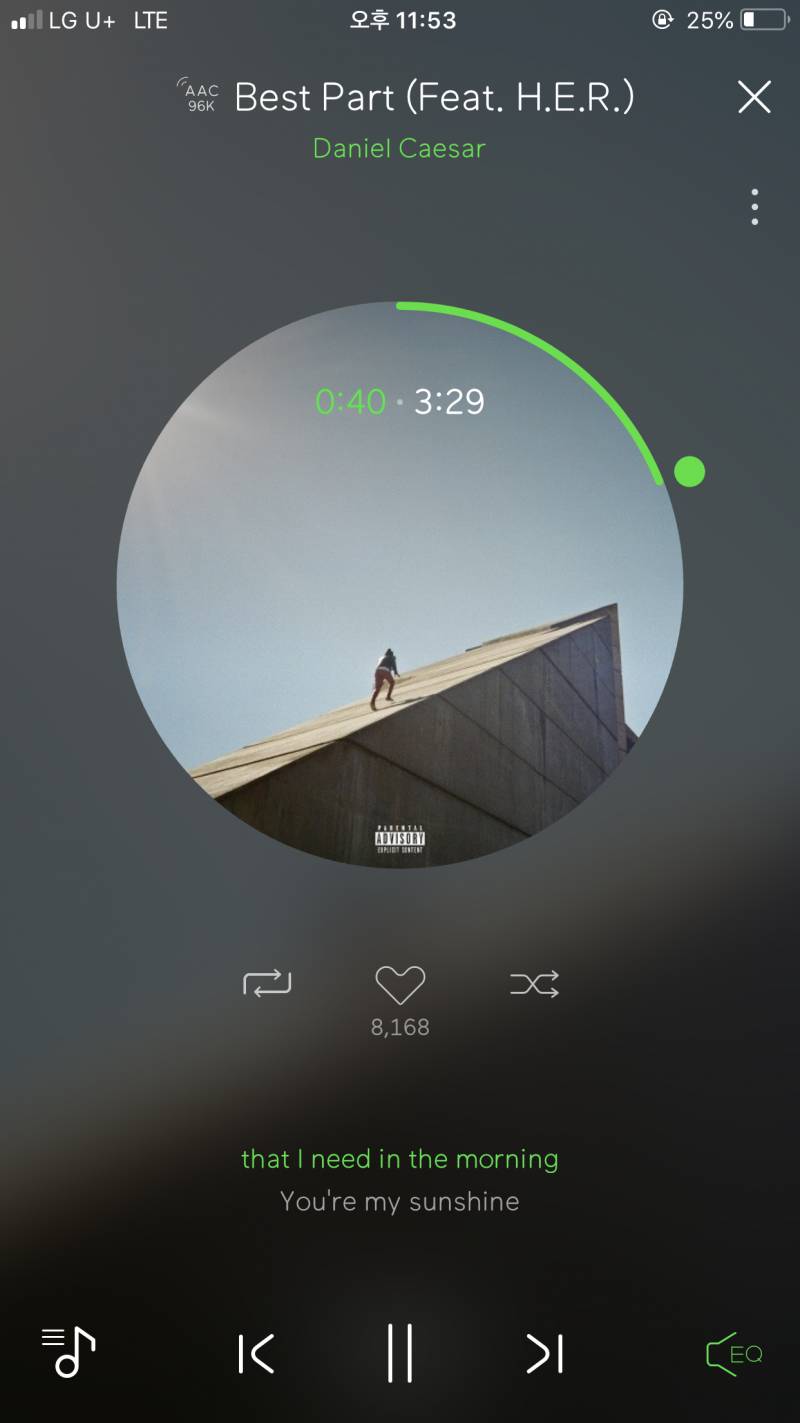Open artist page for Daniel Caesar
This screenshot has width=800, height=1423.
click(400, 148)
